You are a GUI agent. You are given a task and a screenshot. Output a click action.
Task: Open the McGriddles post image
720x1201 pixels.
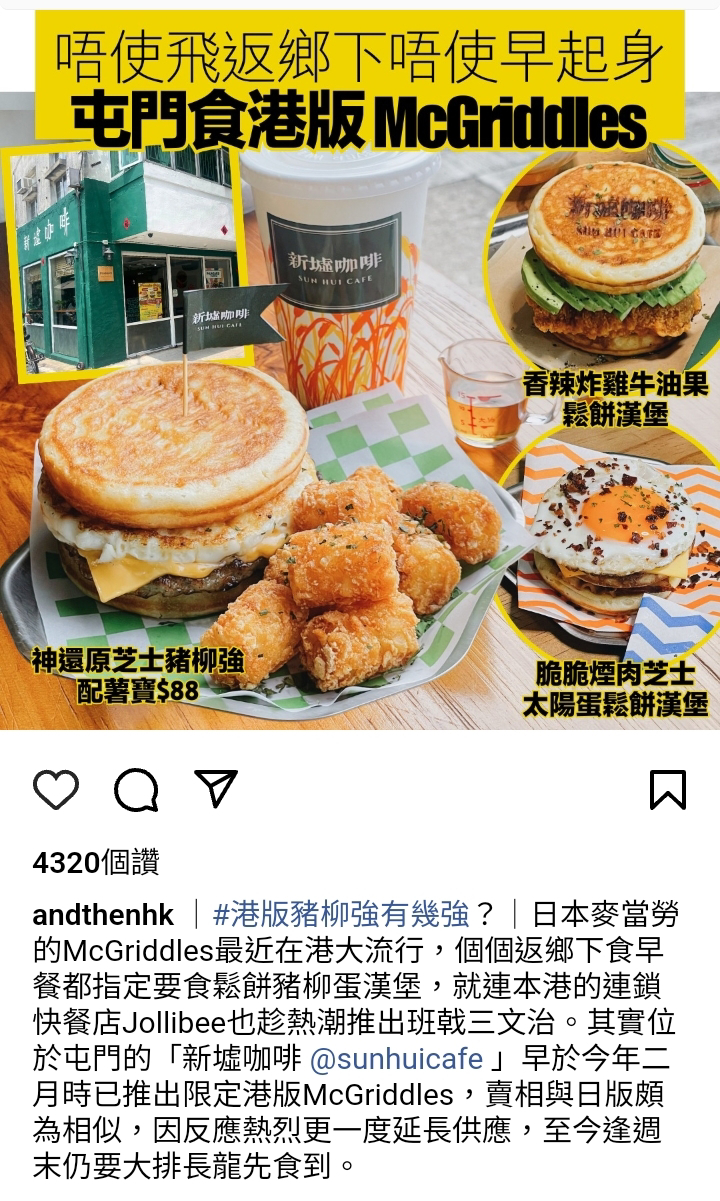pos(360,370)
